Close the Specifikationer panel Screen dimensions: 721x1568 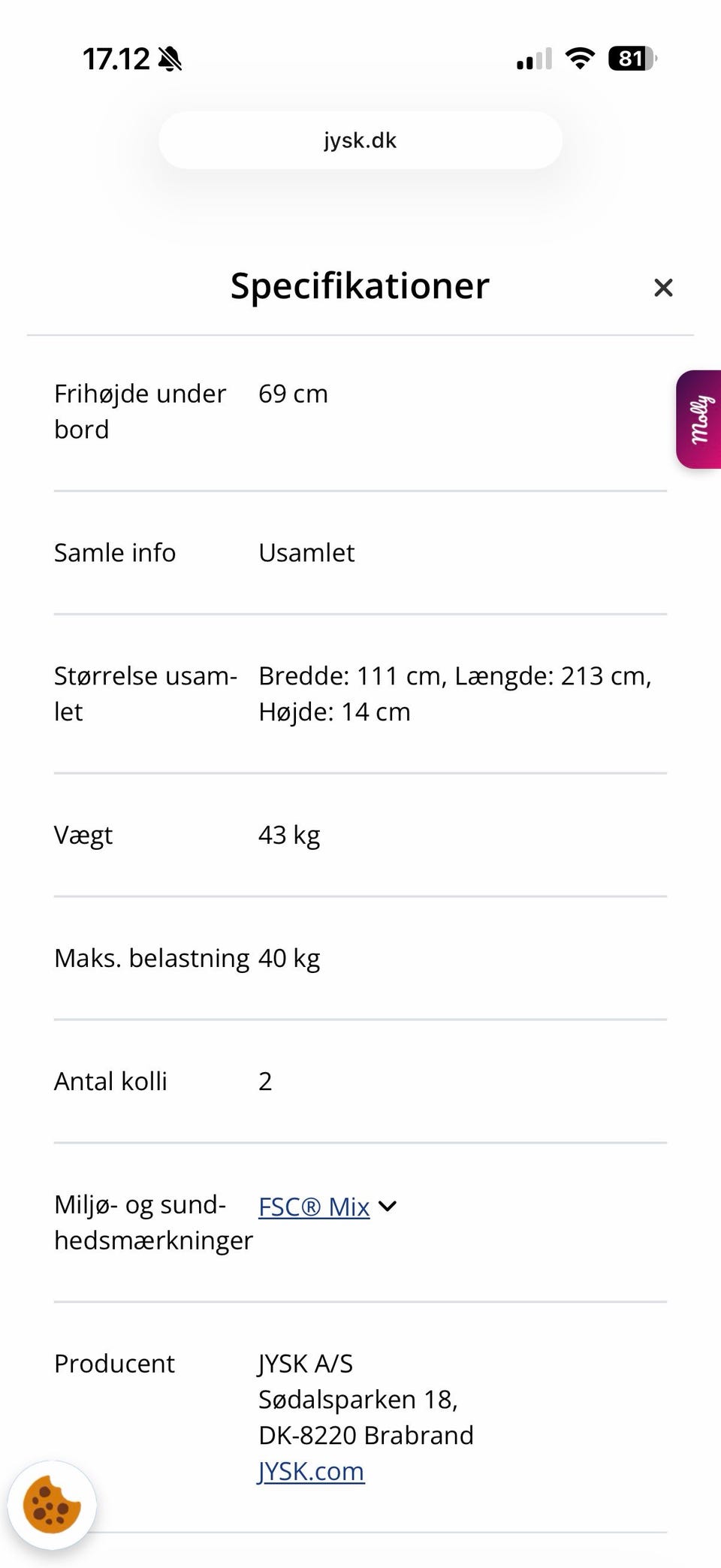coord(662,288)
